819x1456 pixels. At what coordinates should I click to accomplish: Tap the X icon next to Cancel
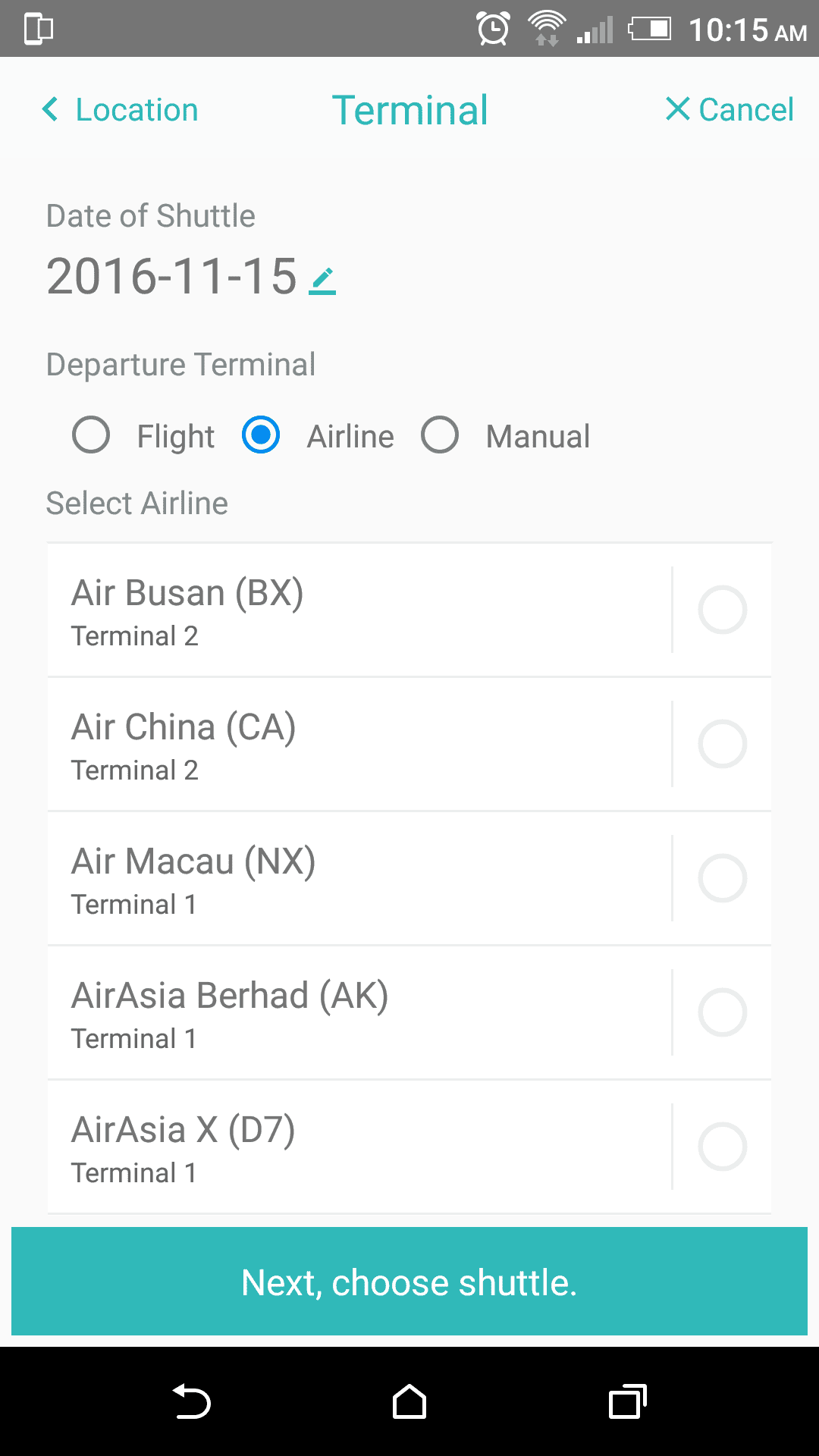[677, 108]
